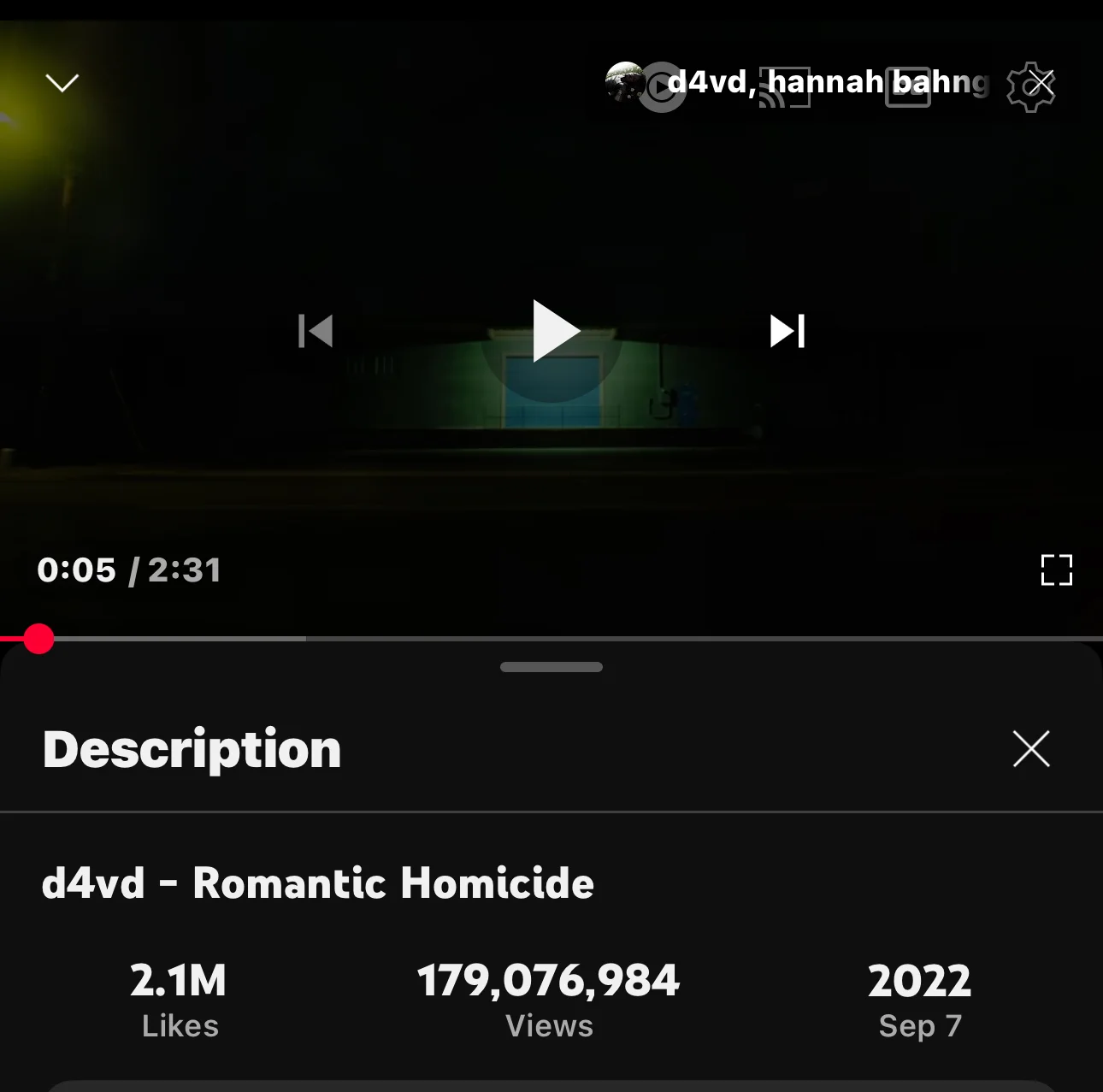This screenshot has width=1103, height=1092.
Task: Enter fullscreen mode
Action: click(1056, 570)
